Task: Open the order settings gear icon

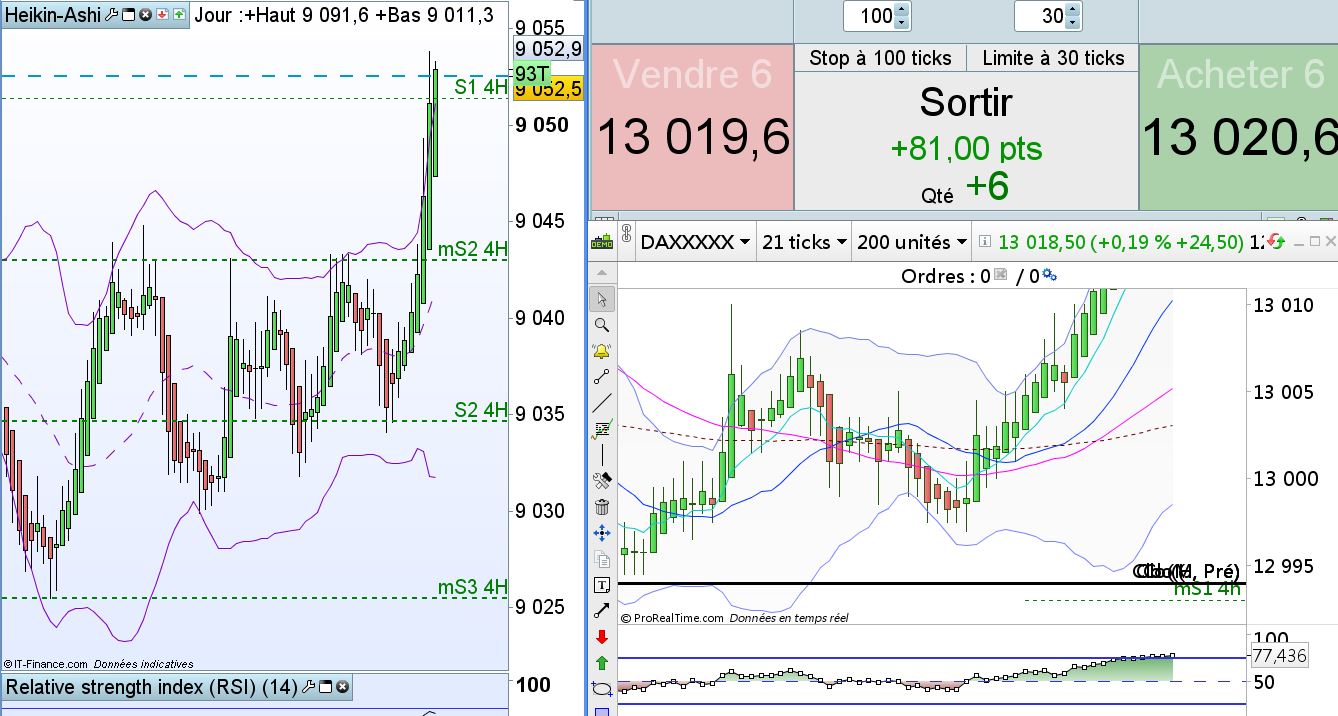Action: pos(1049,275)
